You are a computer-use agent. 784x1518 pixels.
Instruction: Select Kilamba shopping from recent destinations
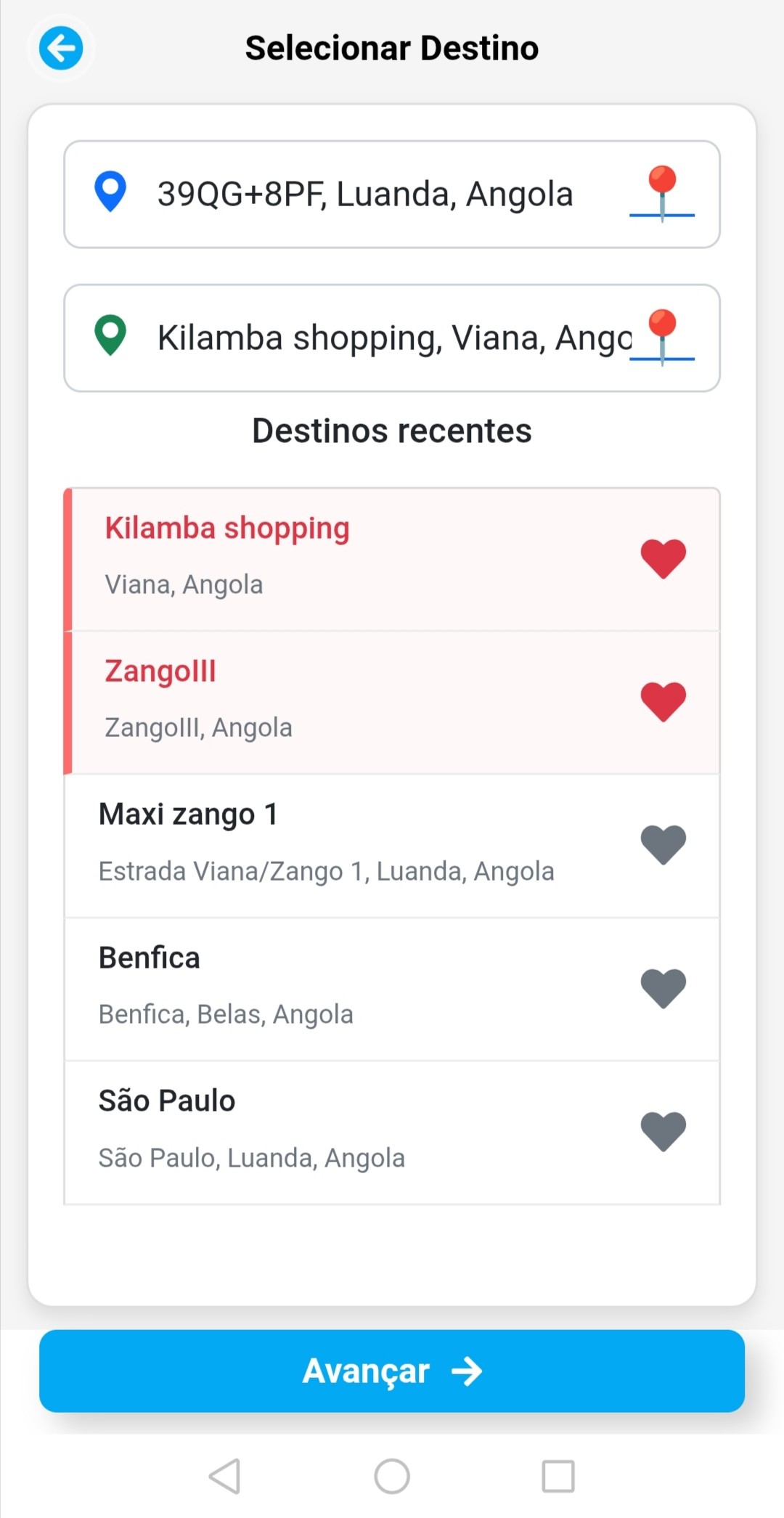pyautogui.click(x=392, y=559)
